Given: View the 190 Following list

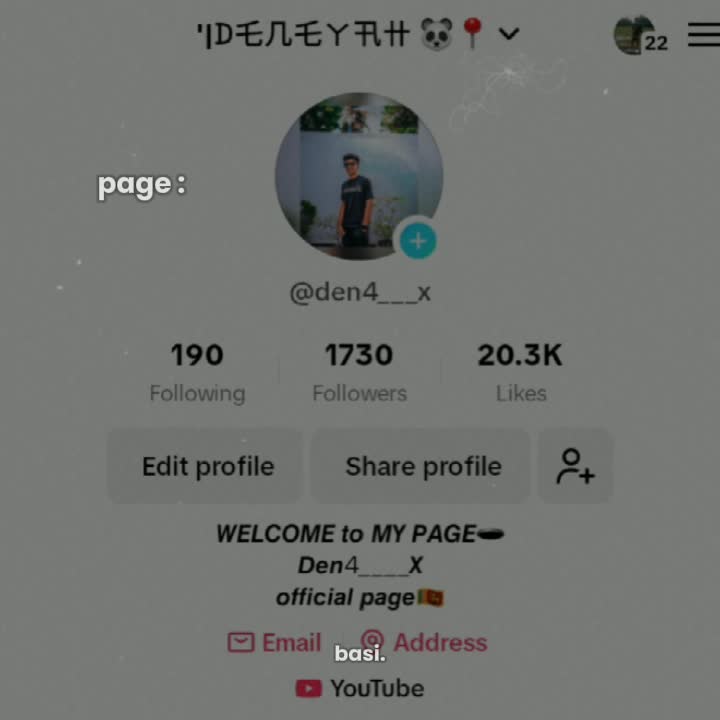Looking at the screenshot, I should (x=197, y=373).
